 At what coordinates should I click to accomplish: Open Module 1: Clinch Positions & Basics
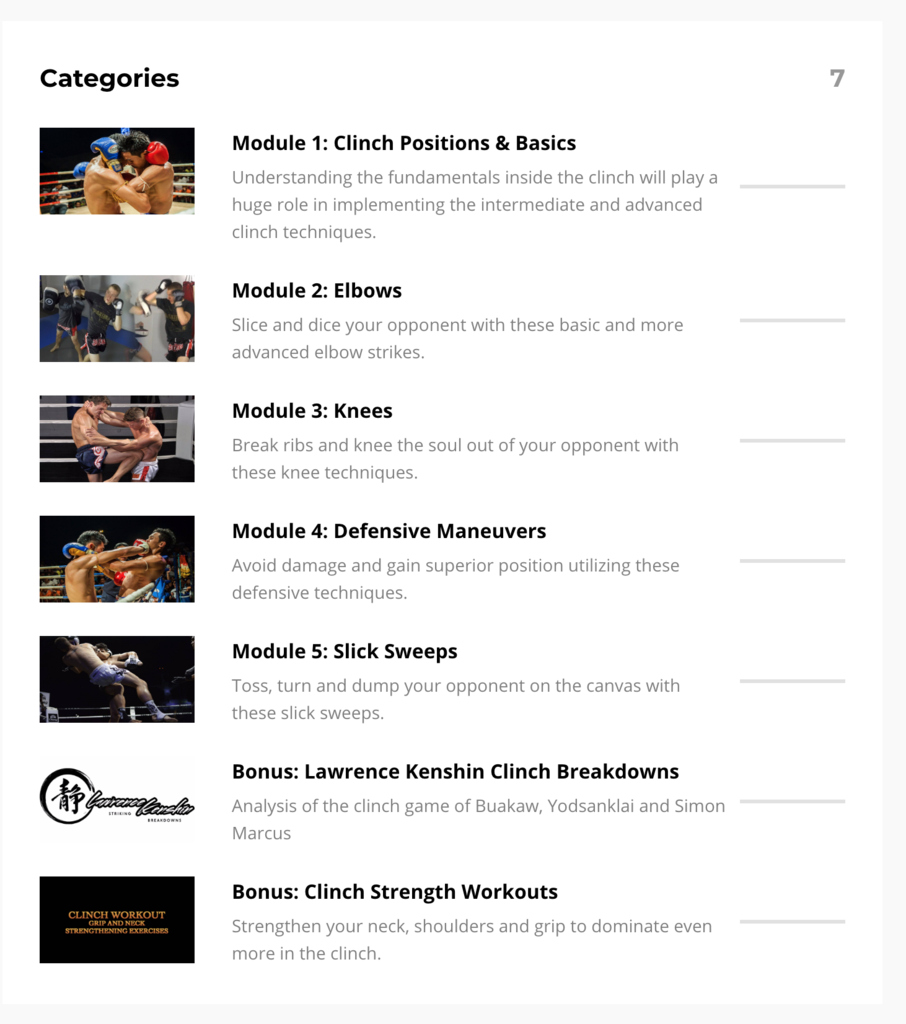[403, 143]
